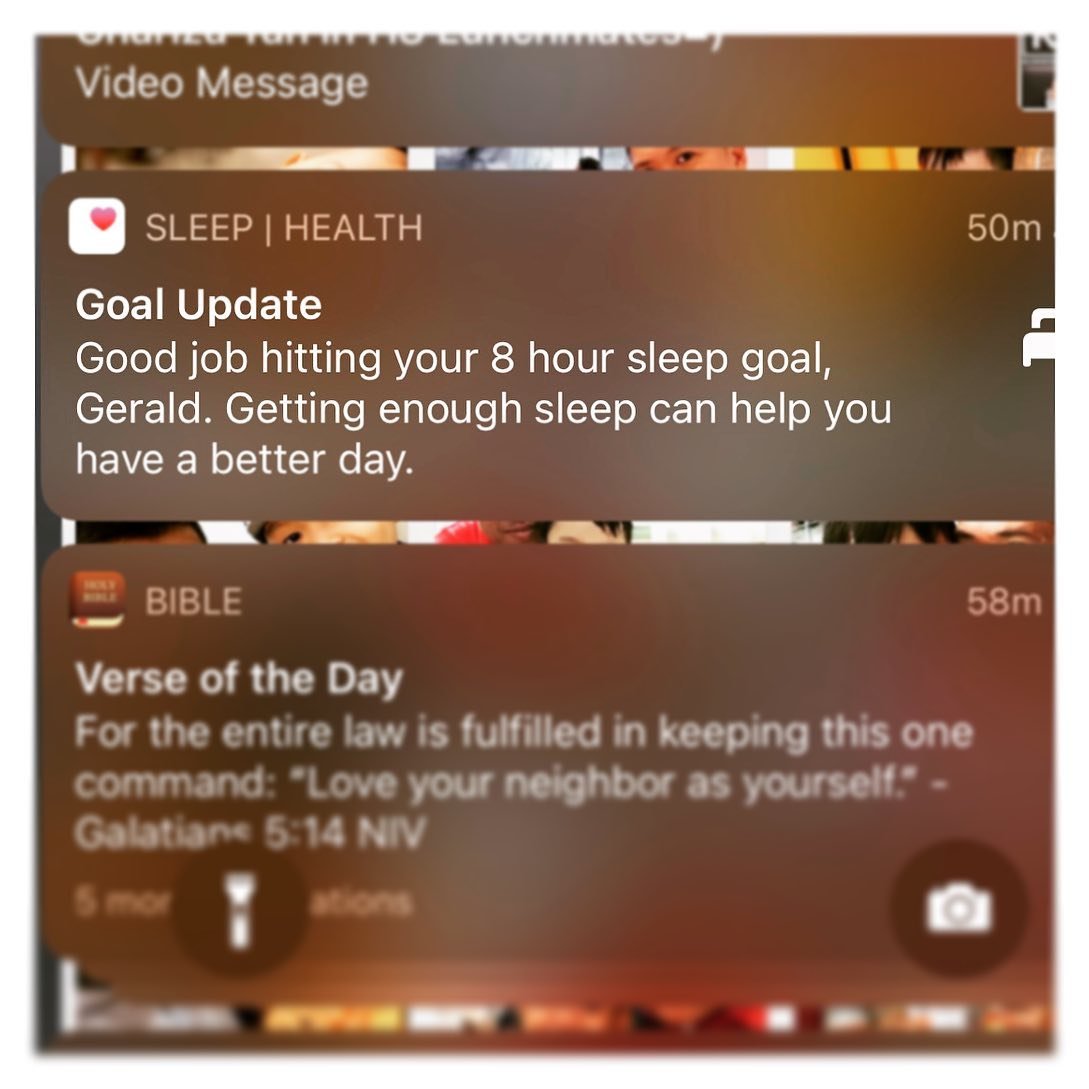Turn on the flashlight
This screenshot has height=1089, width=1089.
pos(239,909)
